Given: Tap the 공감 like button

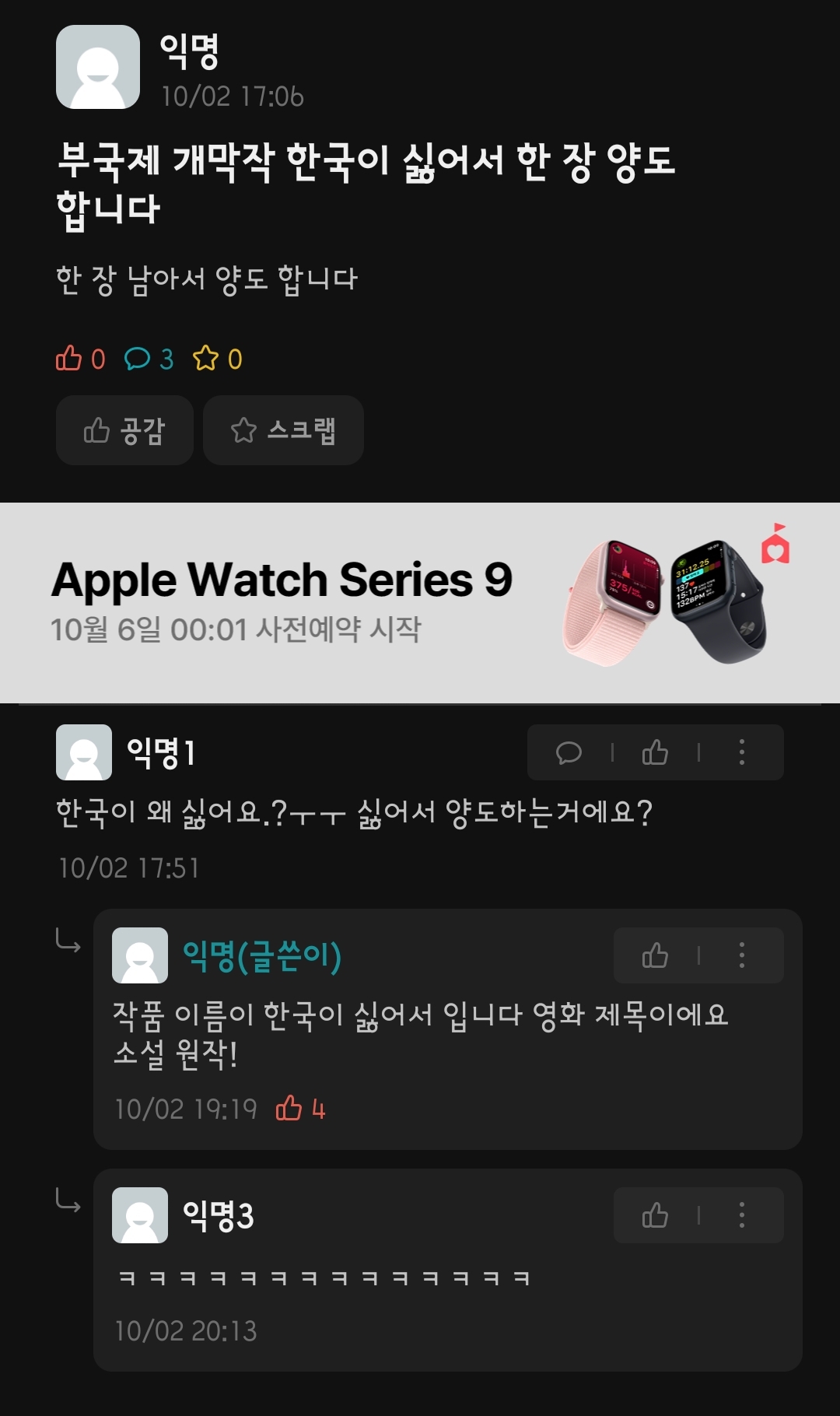Looking at the screenshot, I should click(x=124, y=430).
